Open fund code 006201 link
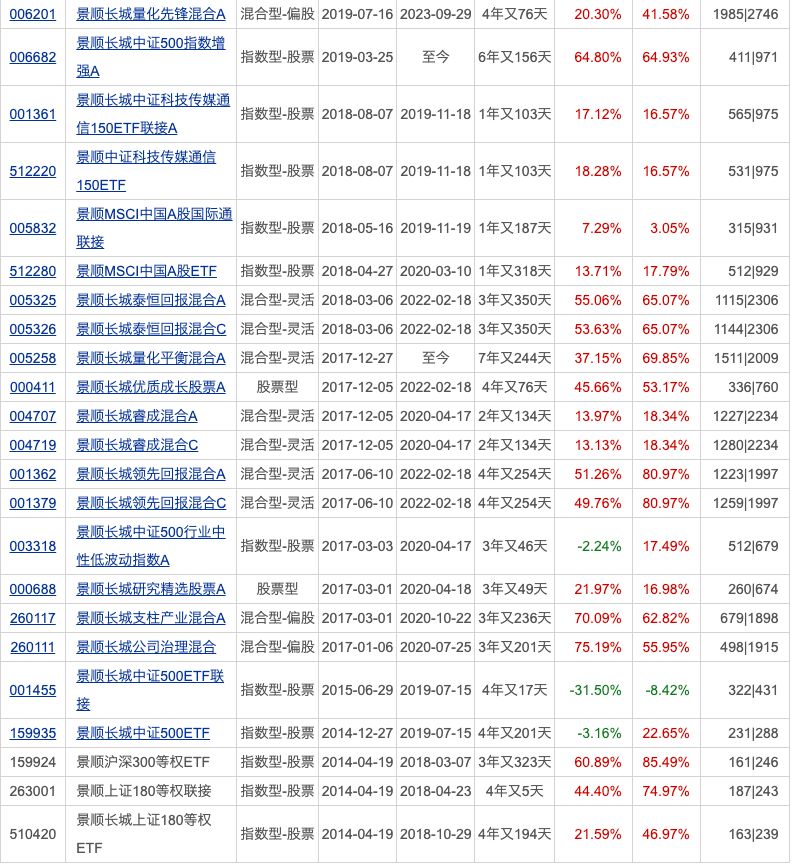792x868 pixels. coord(32,14)
